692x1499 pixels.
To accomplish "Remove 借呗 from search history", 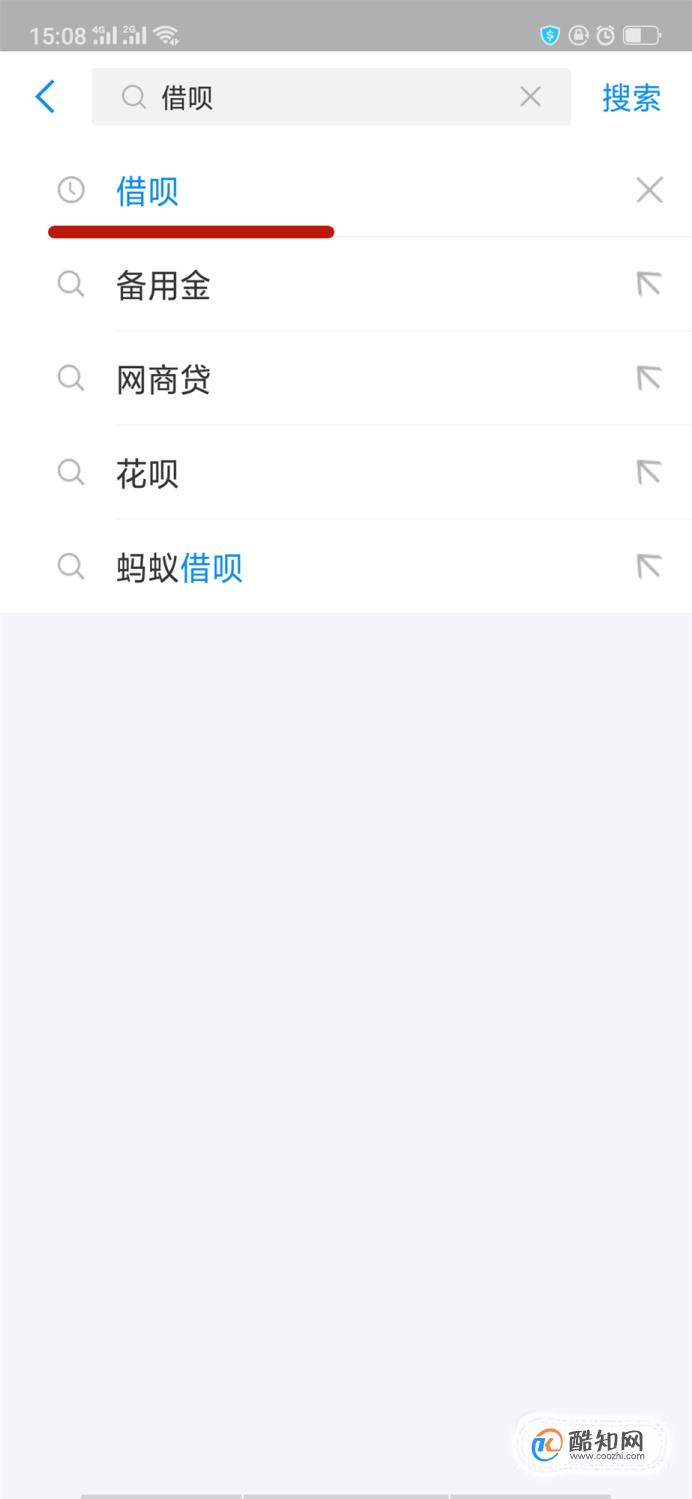I will [x=649, y=190].
